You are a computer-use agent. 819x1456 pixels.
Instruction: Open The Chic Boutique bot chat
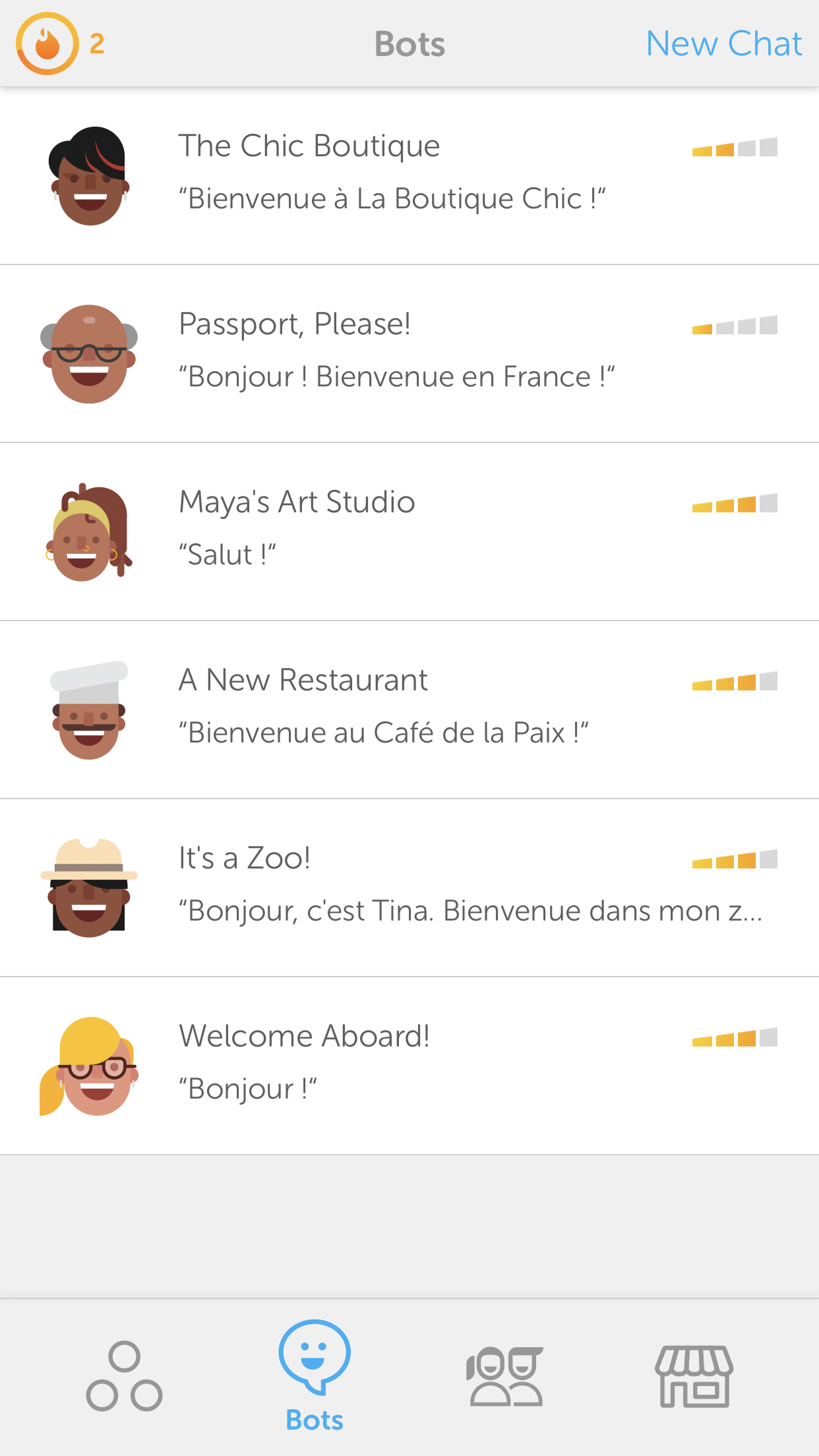coord(409,175)
